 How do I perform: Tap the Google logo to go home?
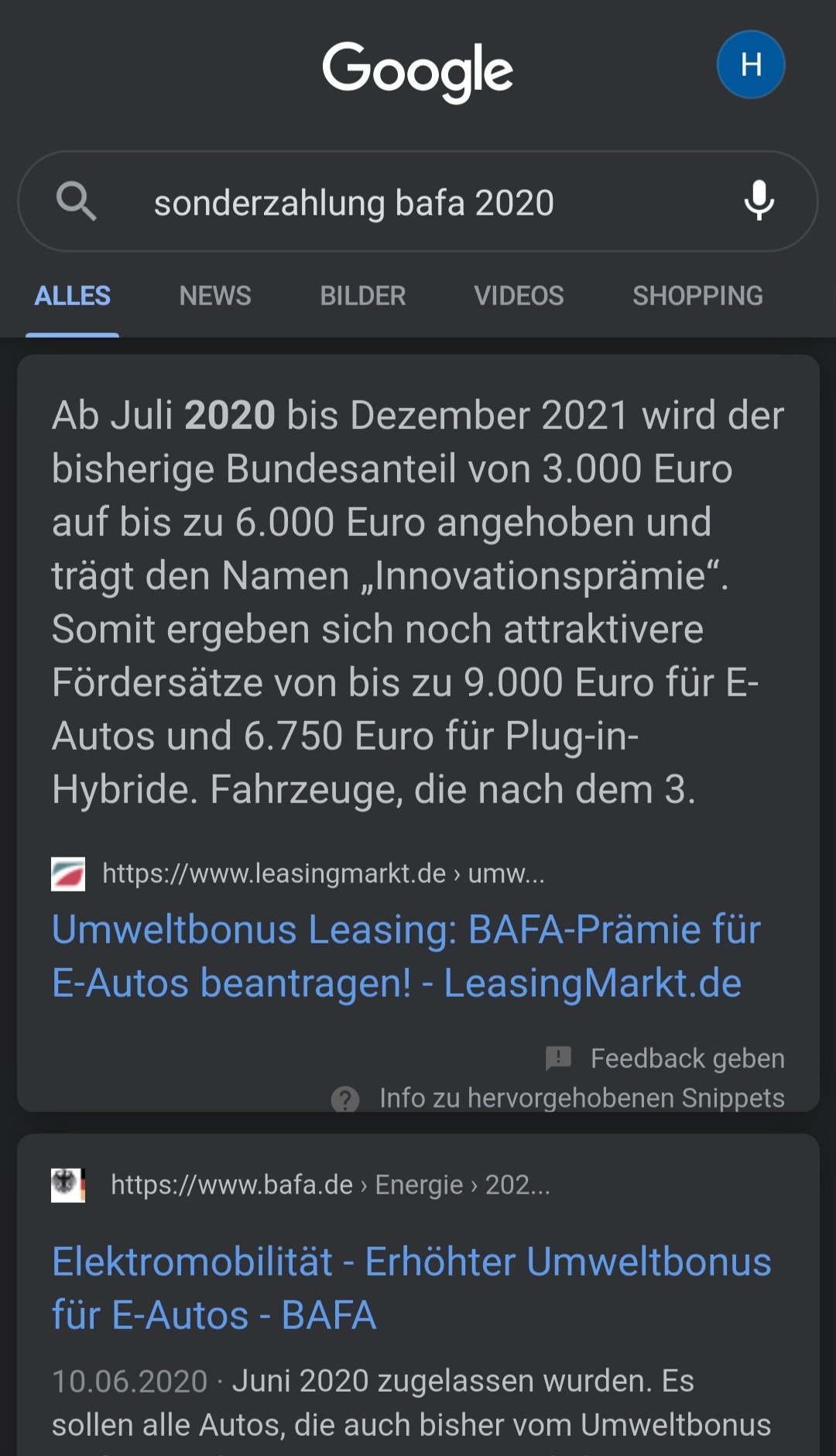click(418, 70)
